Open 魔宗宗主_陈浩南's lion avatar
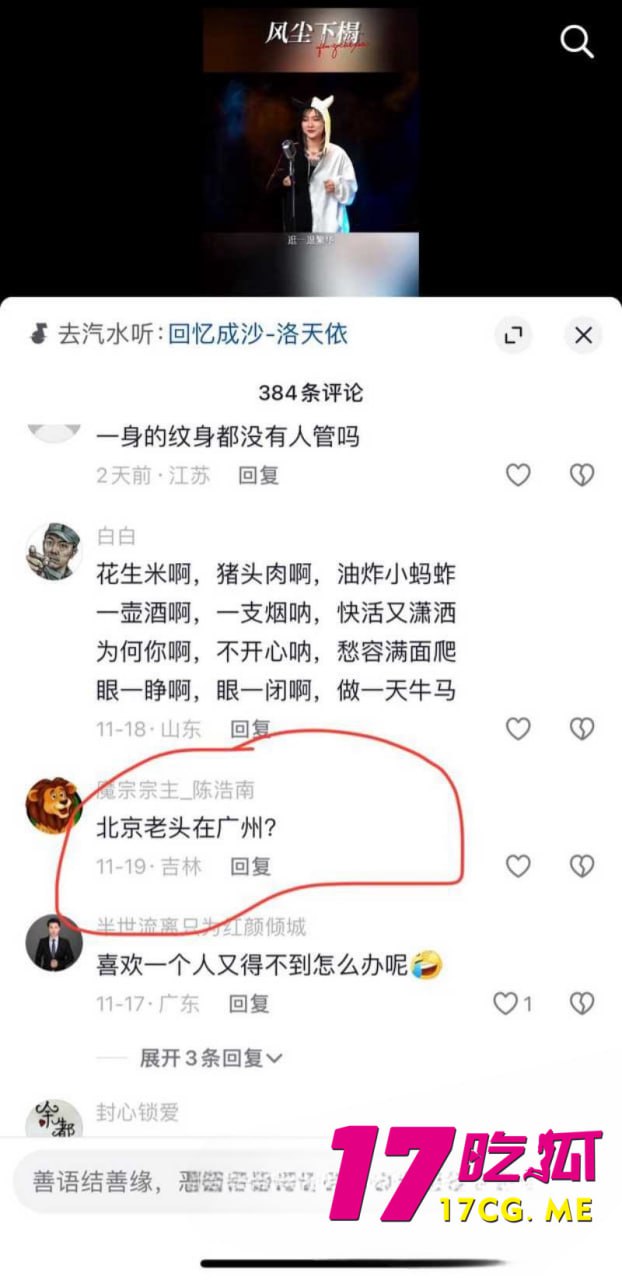 coord(53,805)
